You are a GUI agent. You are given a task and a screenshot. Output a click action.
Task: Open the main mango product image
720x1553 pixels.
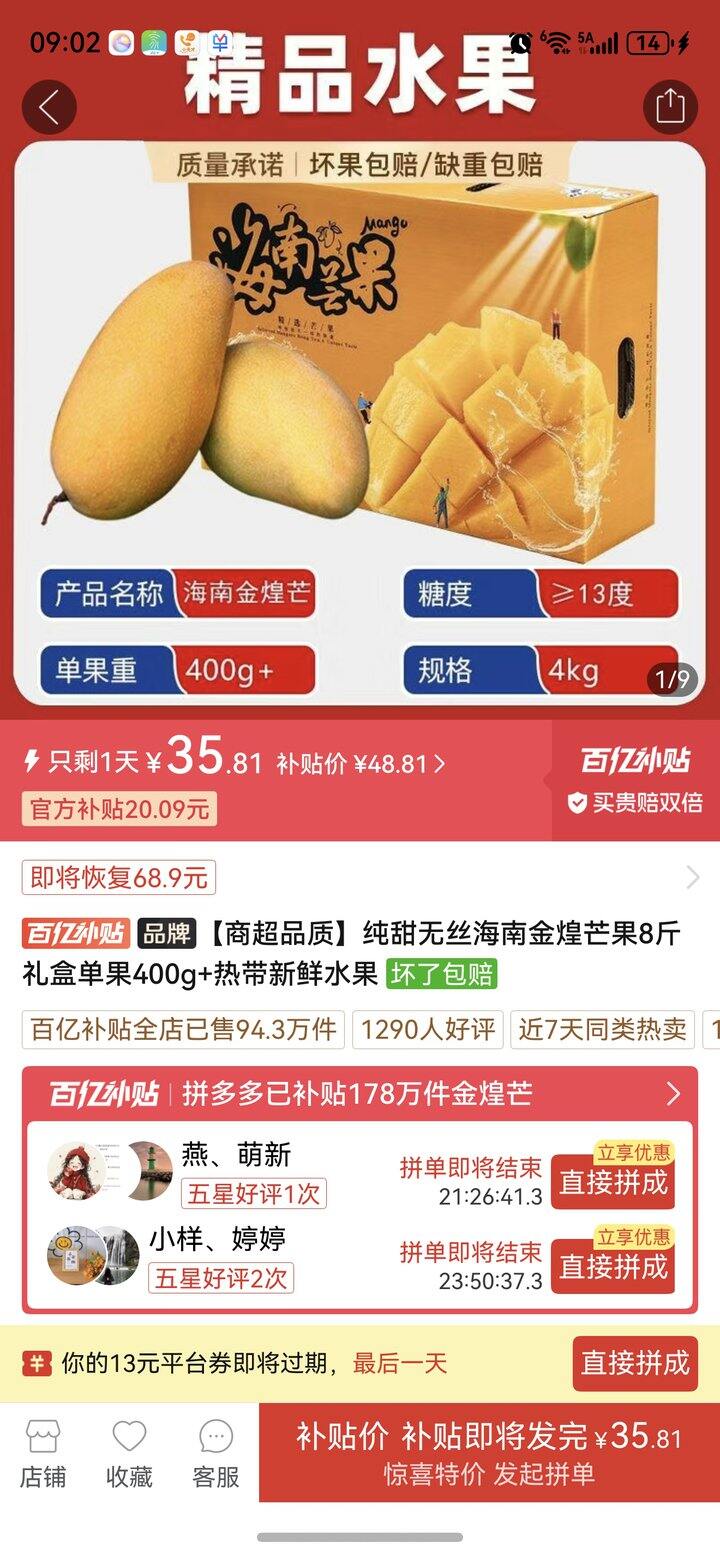click(x=360, y=400)
